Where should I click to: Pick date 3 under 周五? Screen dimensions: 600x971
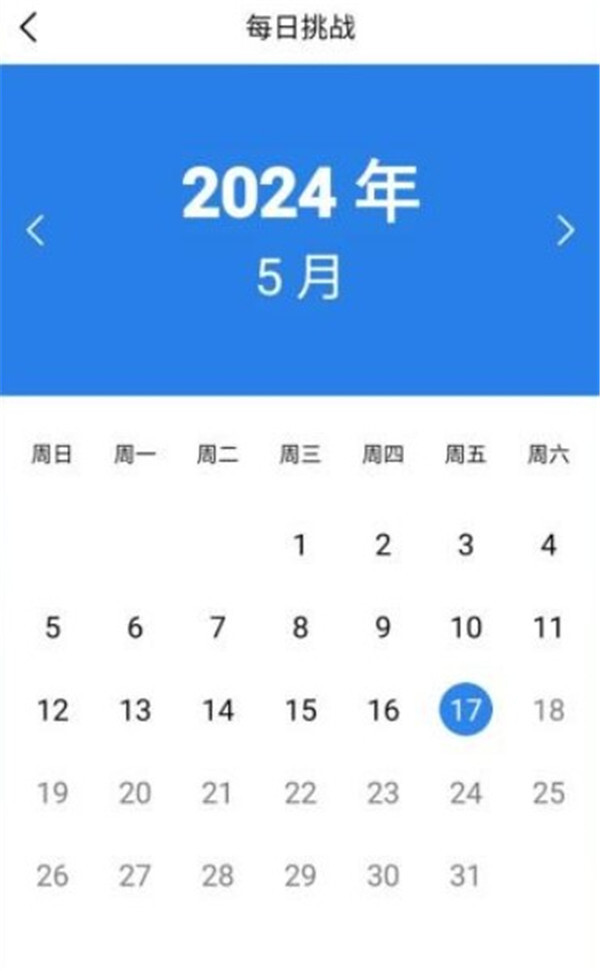[466, 545]
